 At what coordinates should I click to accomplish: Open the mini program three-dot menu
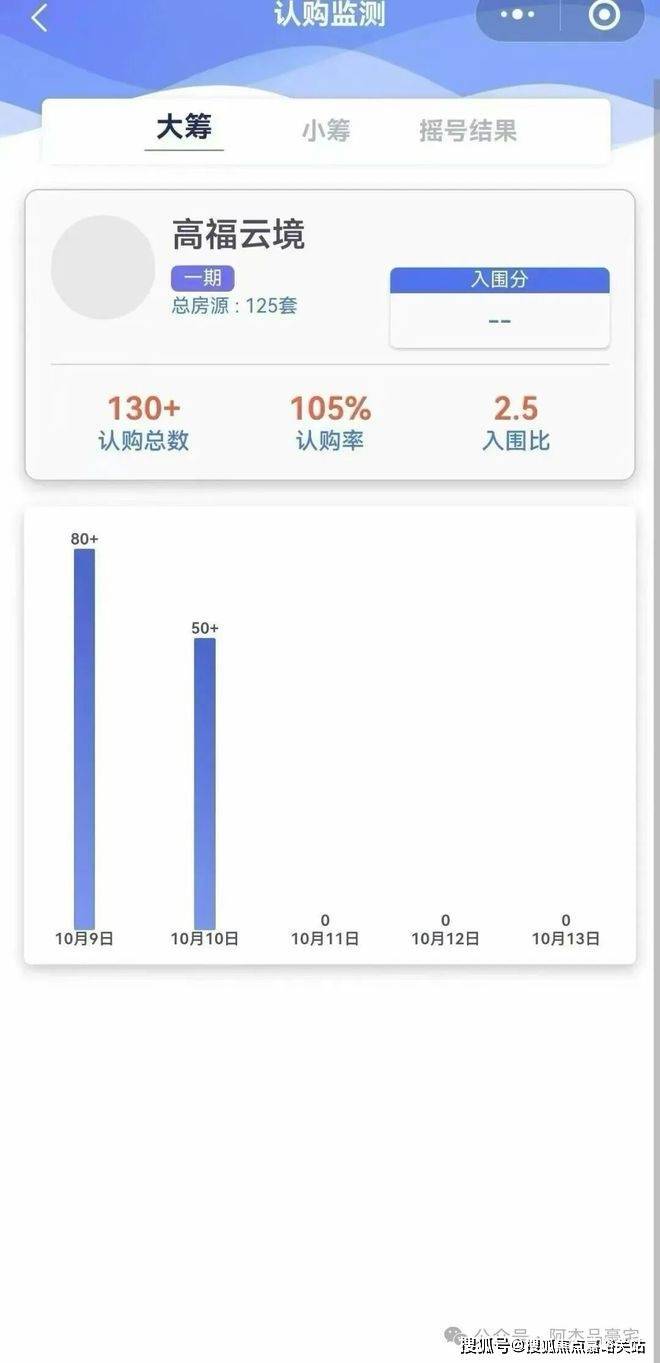[518, 15]
